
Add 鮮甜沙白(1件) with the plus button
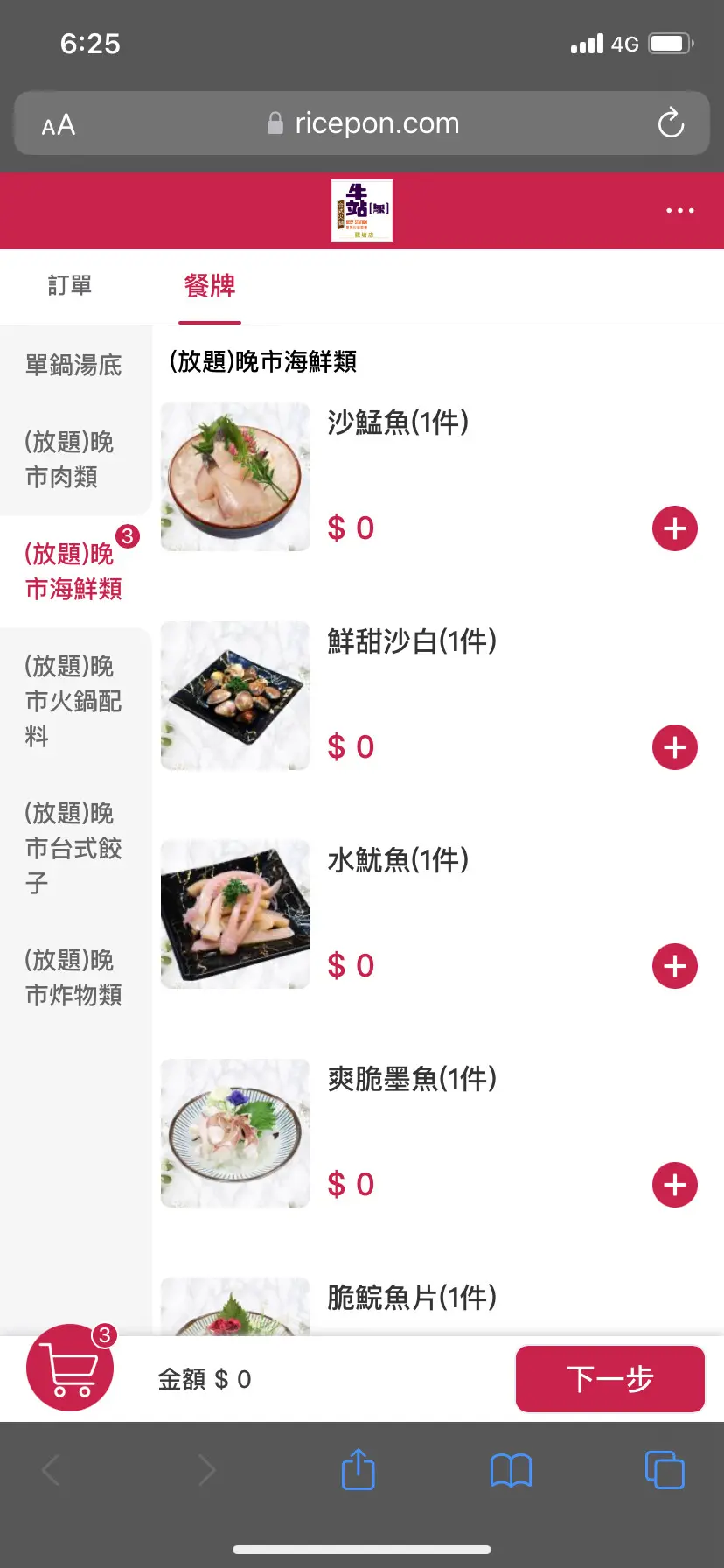point(675,747)
